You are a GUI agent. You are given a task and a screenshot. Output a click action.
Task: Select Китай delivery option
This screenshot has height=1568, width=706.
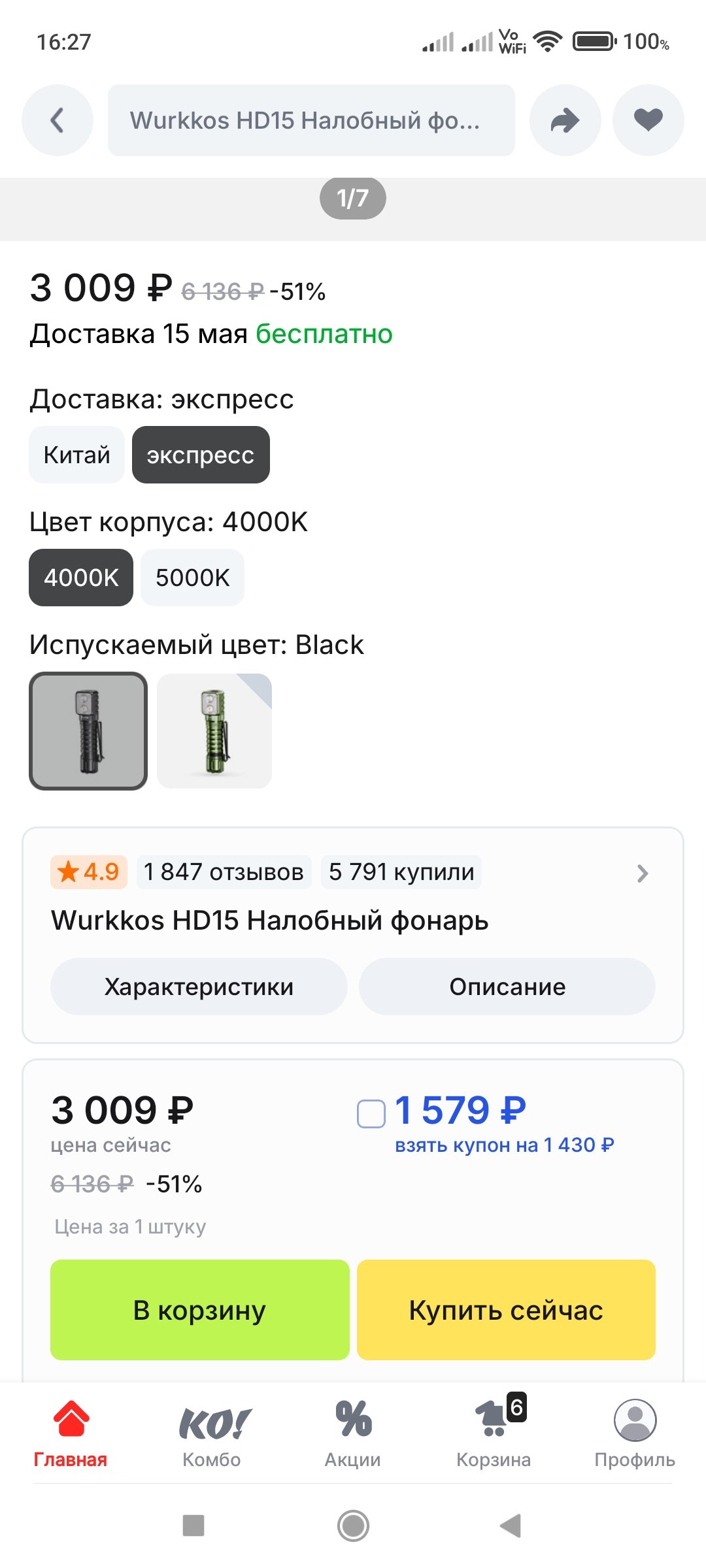click(x=76, y=455)
